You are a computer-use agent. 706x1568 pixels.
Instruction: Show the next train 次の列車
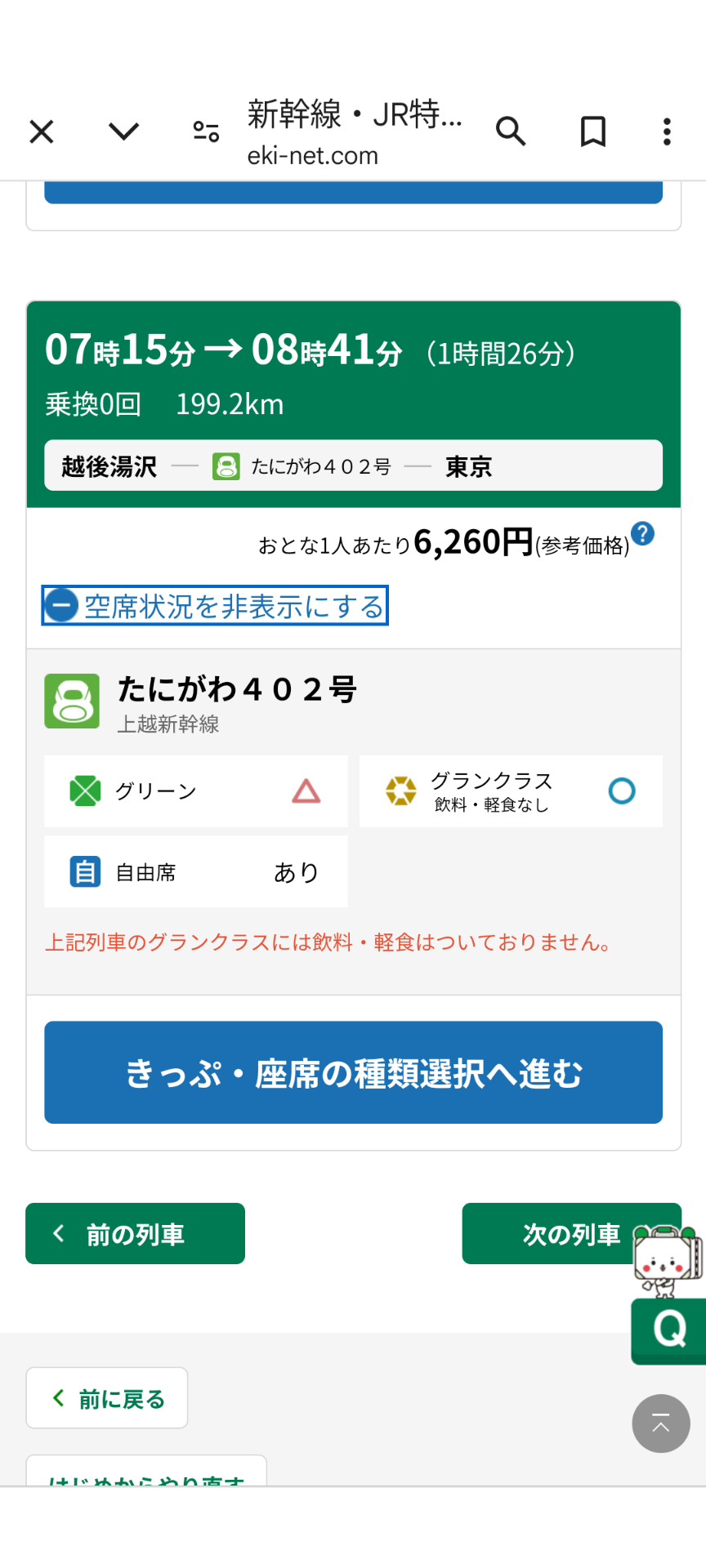(571, 1233)
